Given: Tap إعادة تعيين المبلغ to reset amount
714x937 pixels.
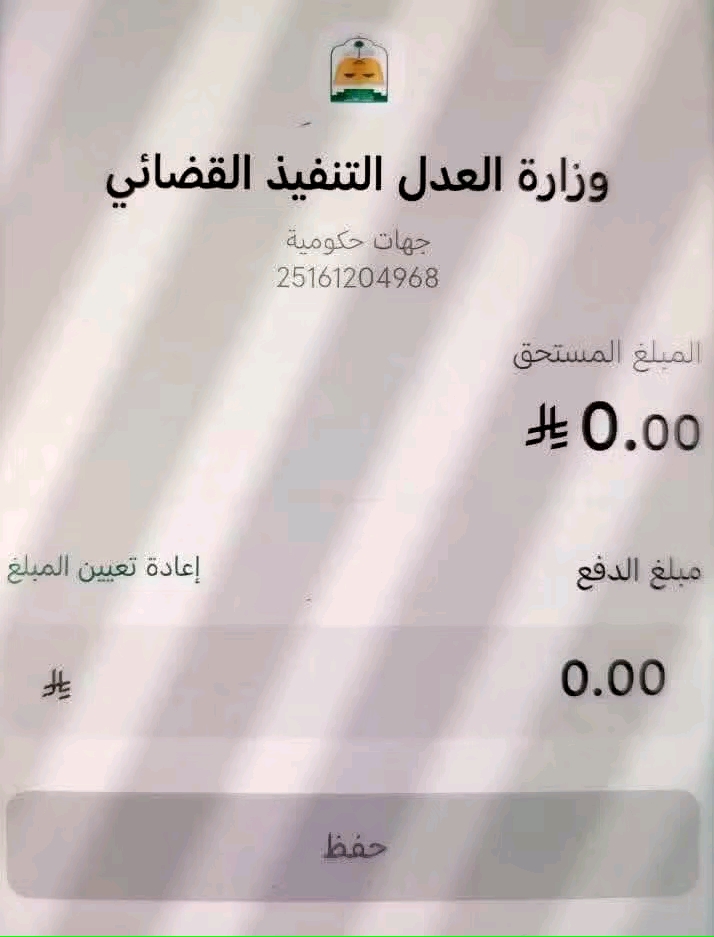Looking at the screenshot, I should [103, 569].
